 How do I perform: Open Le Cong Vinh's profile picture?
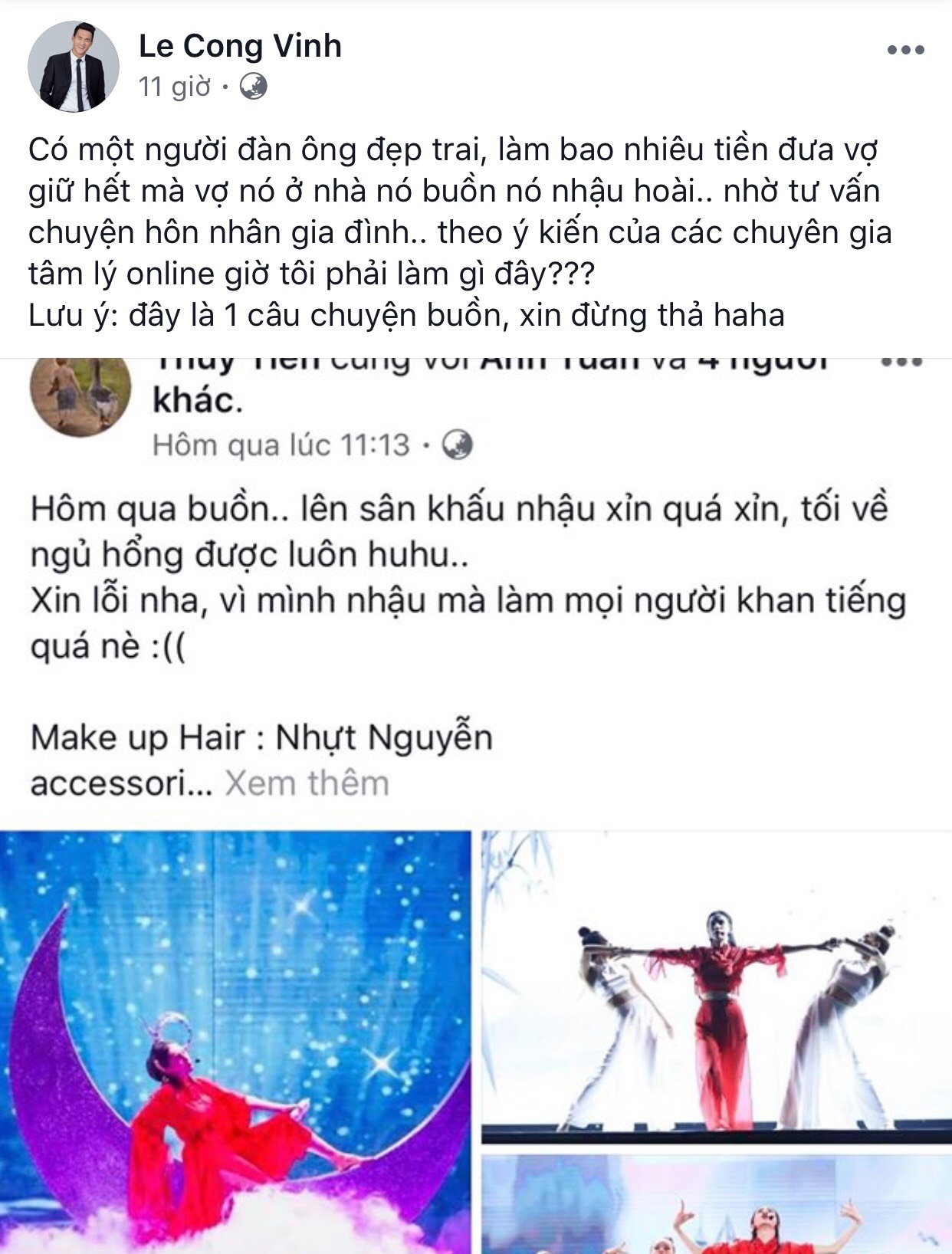(x=74, y=67)
